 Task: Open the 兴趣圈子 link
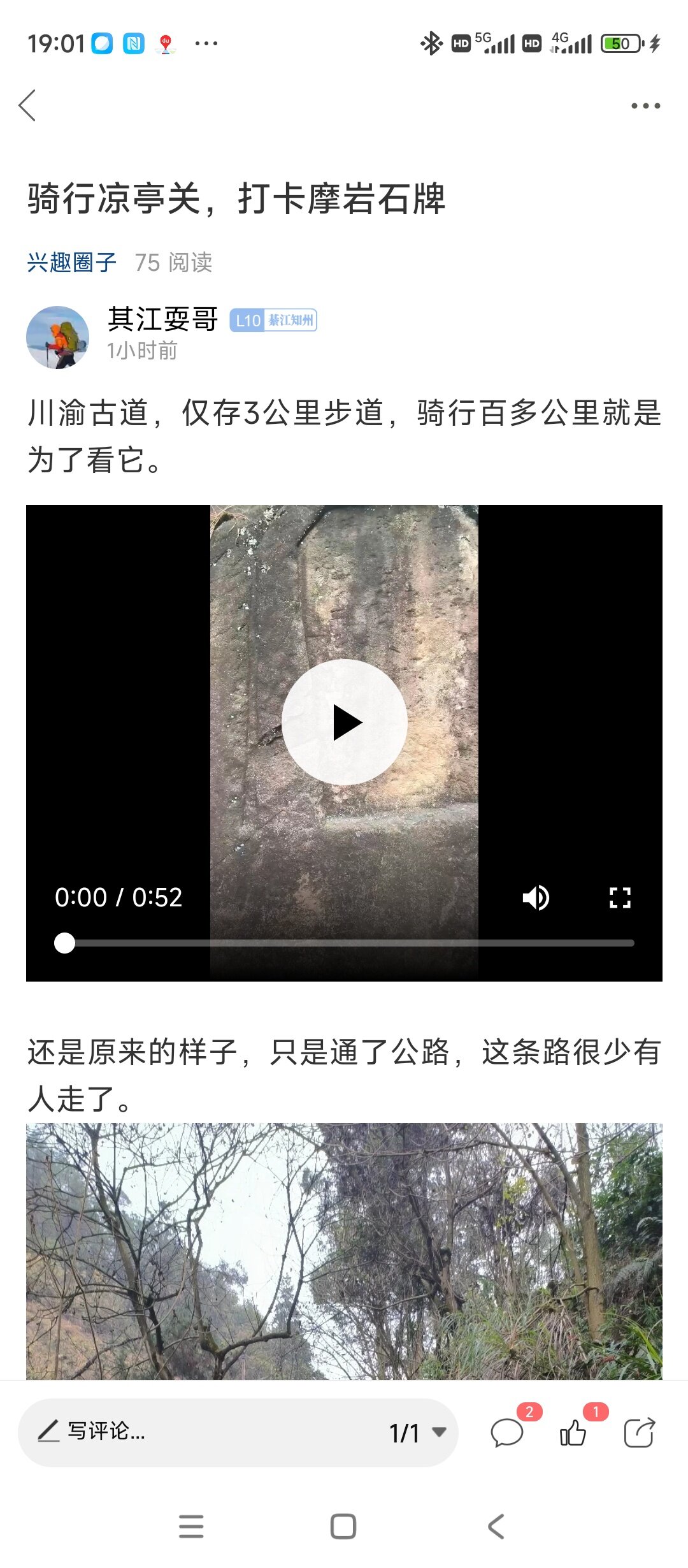click(x=71, y=262)
